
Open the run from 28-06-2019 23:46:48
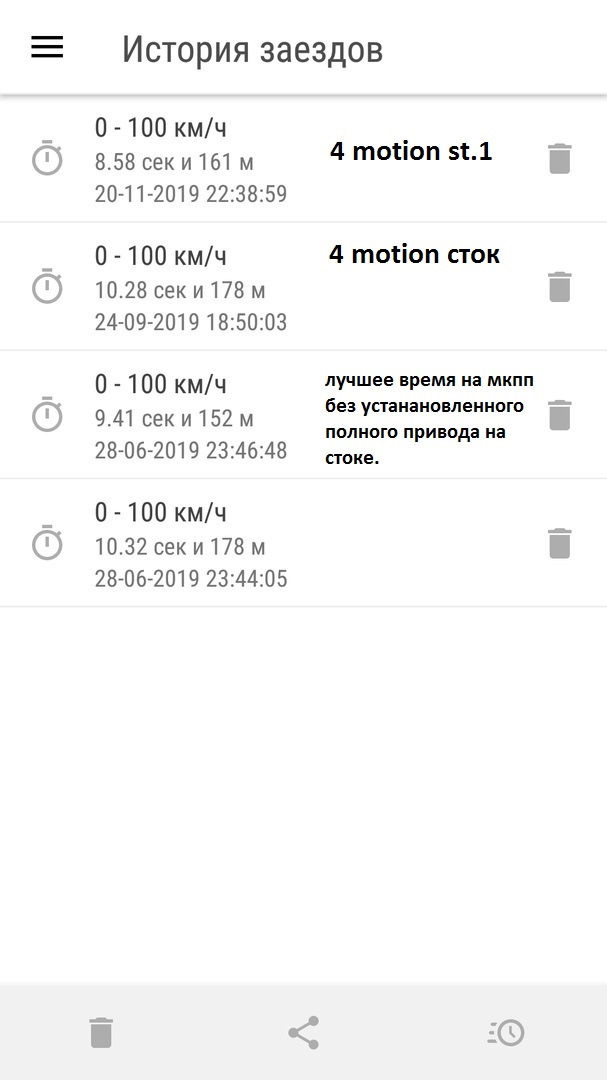pyautogui.click(x=303, y=415)
